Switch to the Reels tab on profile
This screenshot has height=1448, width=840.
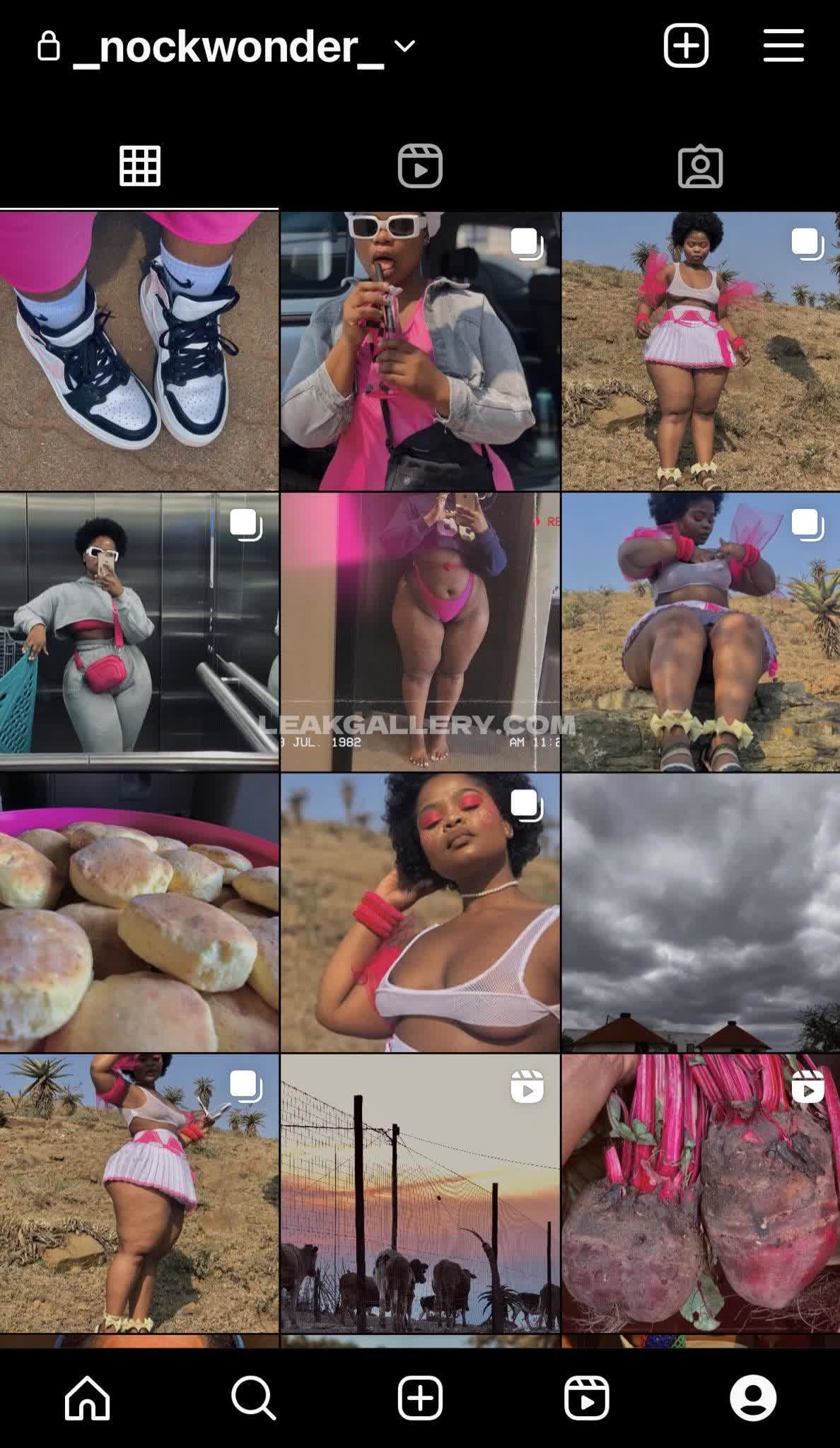tap(420, 167)
